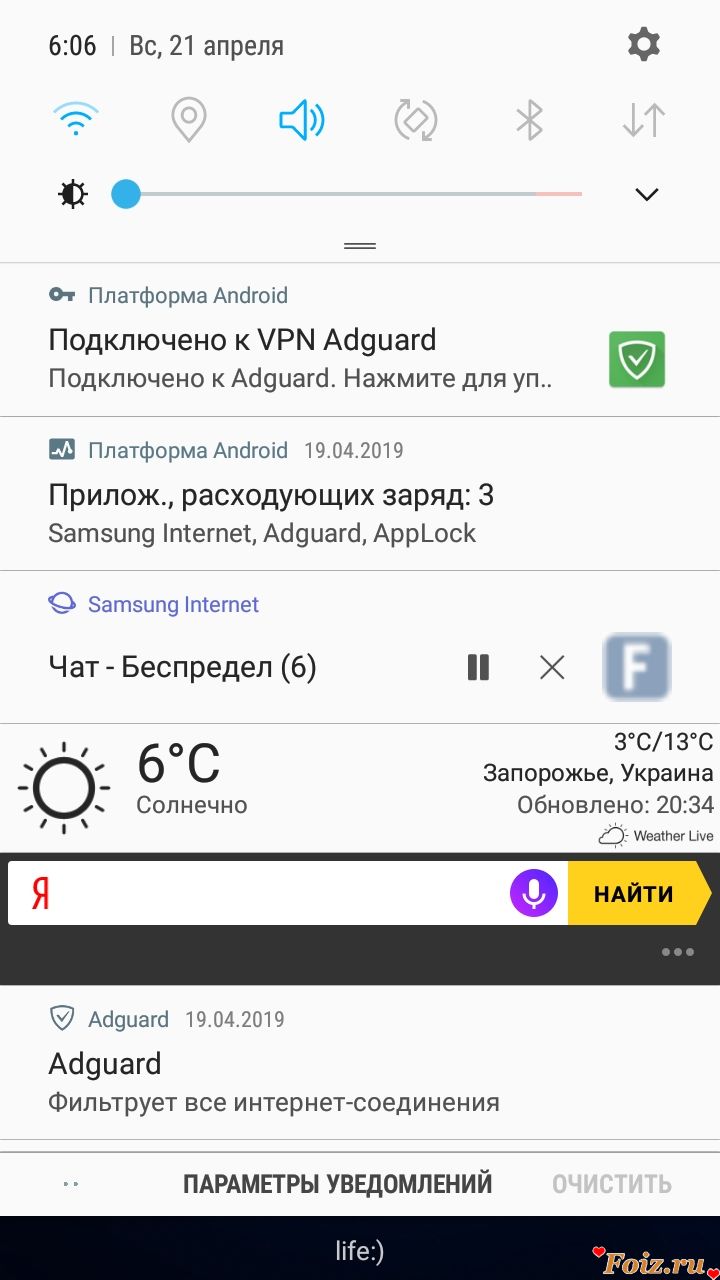Close the Samsung Internet media notification

552,667
